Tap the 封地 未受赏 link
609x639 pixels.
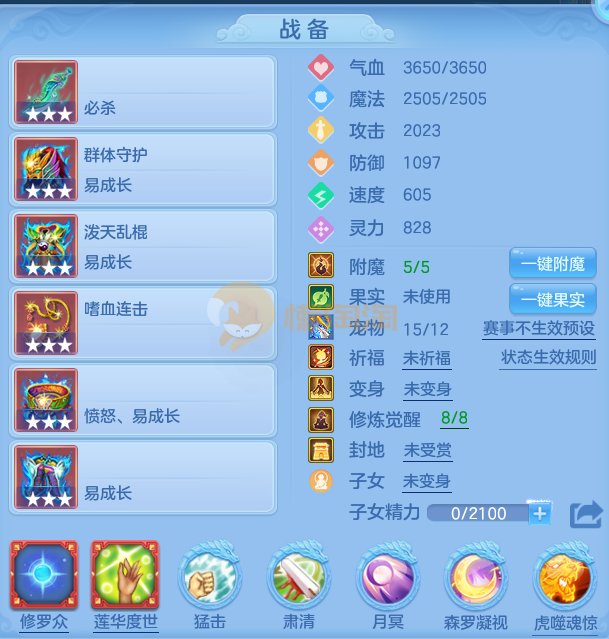click(426, 450)
